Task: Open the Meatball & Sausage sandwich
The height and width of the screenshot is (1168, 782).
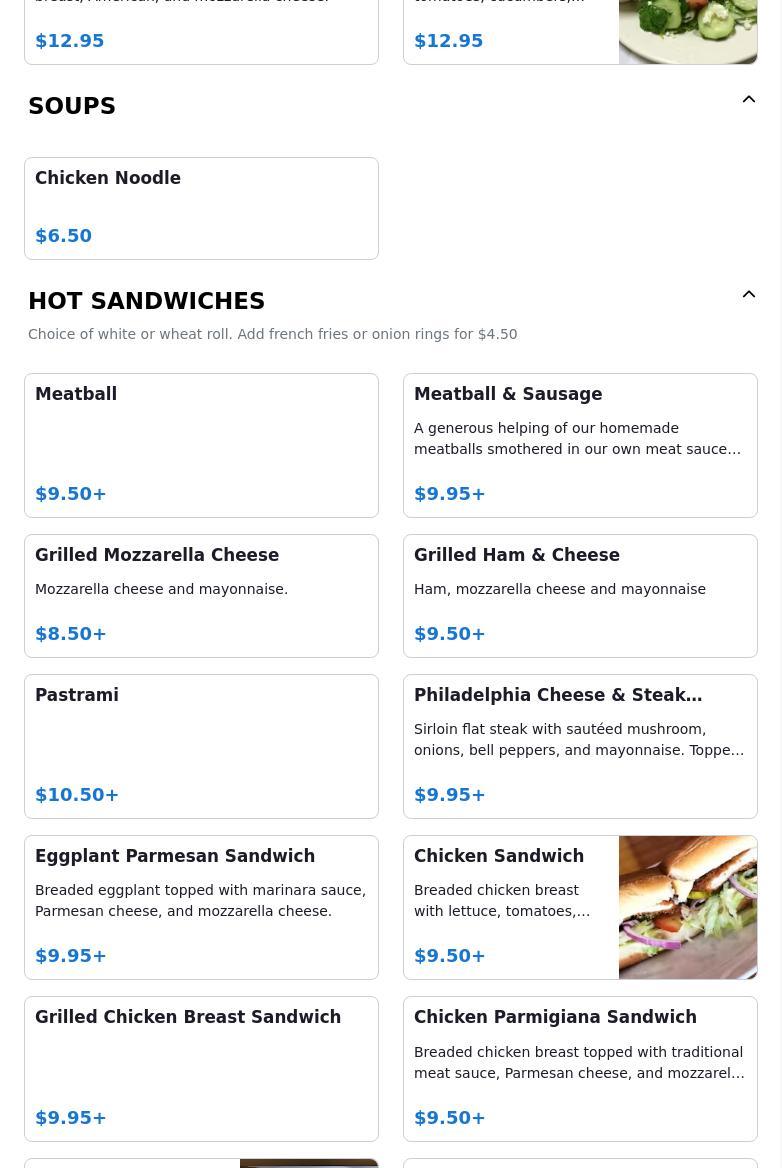Action: coord(580,445)
